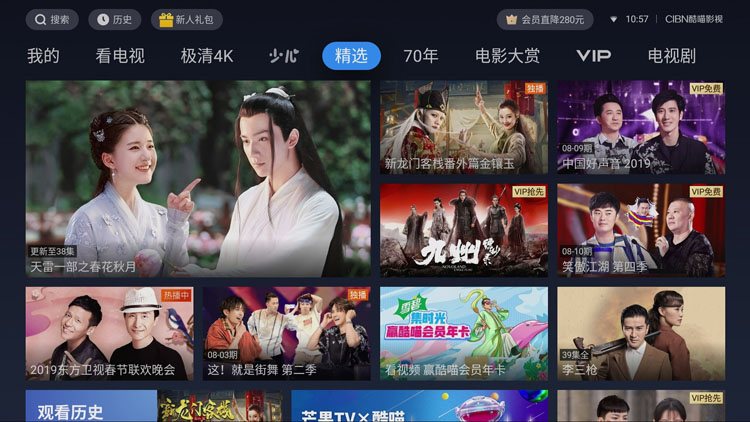Open 2019东方卫视春节联欢晚会 tile
The image size is (750, 422).
pos(110,333)
